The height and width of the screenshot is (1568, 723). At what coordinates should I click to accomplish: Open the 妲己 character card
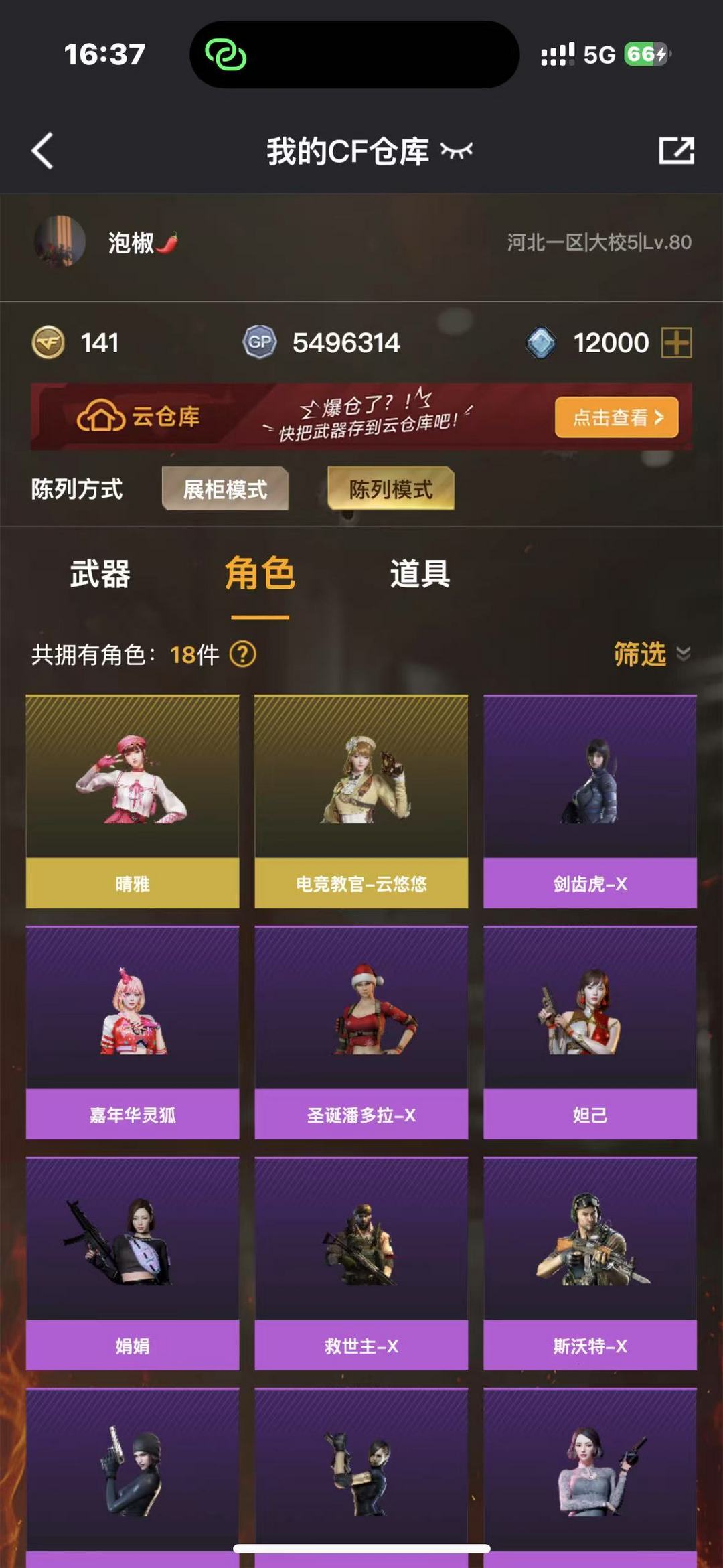[x=590, y=1033]
